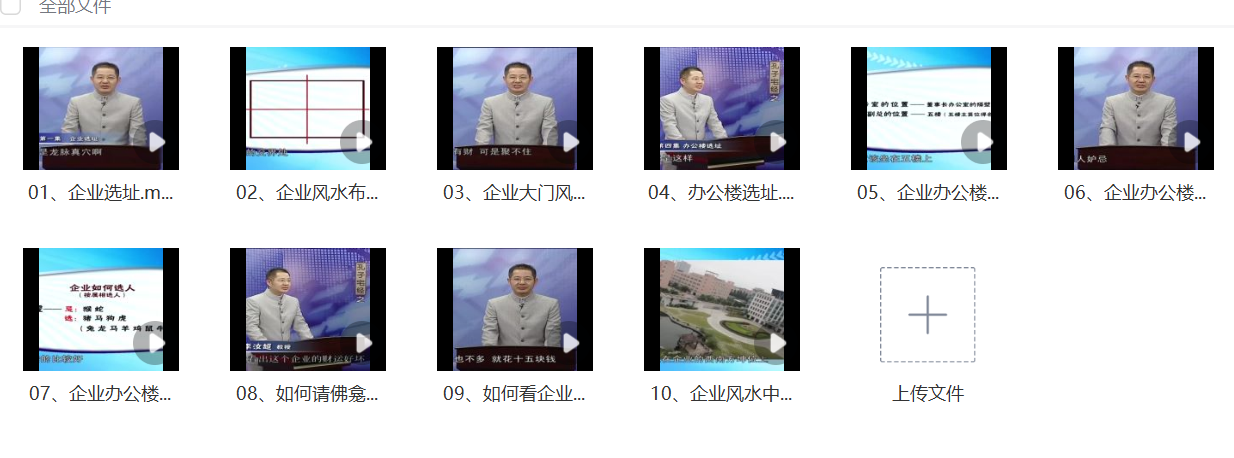1234x458 pixels.
Task: Open video 09、如何看企业
Action: (x=514, y=309)
